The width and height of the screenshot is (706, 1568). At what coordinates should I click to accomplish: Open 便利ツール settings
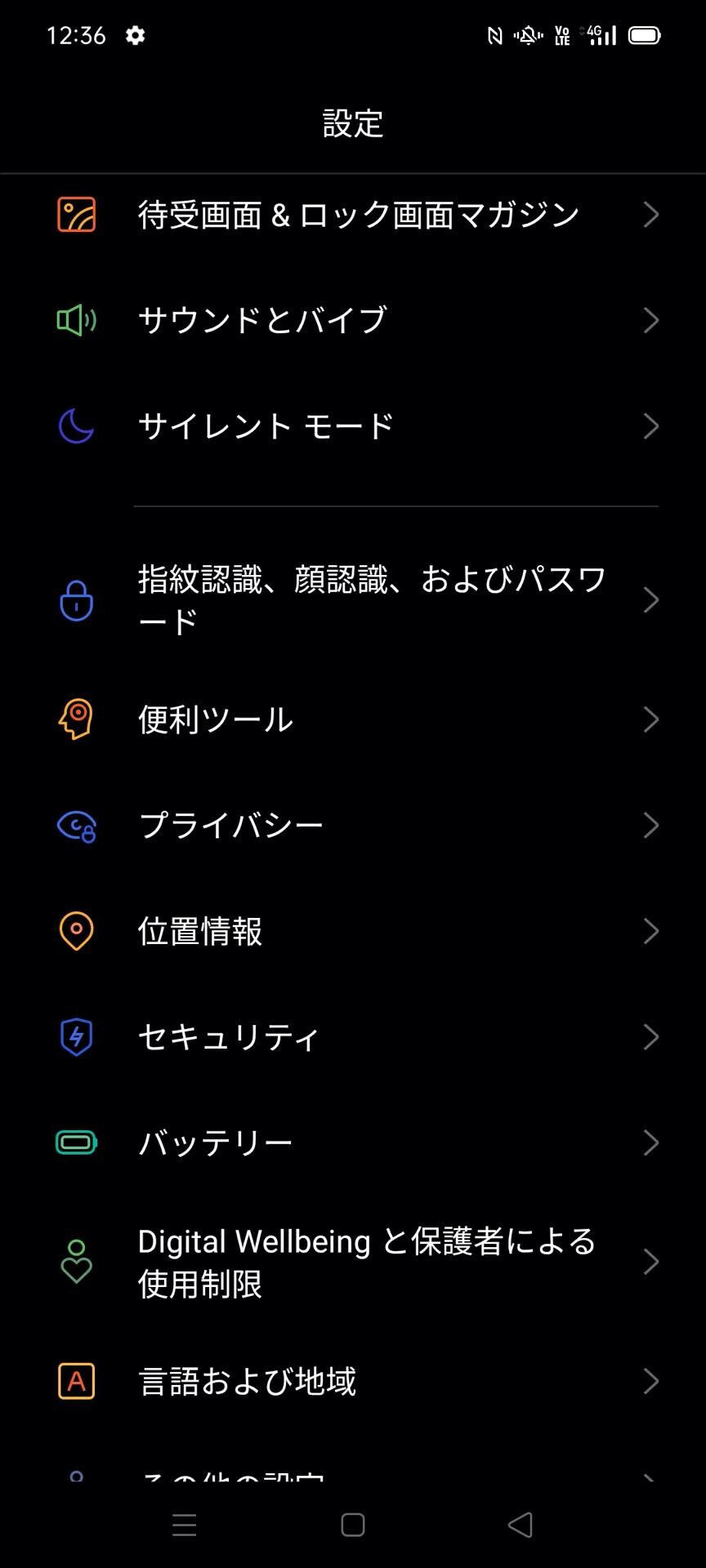pyautogui.click(x=353, y=719)
